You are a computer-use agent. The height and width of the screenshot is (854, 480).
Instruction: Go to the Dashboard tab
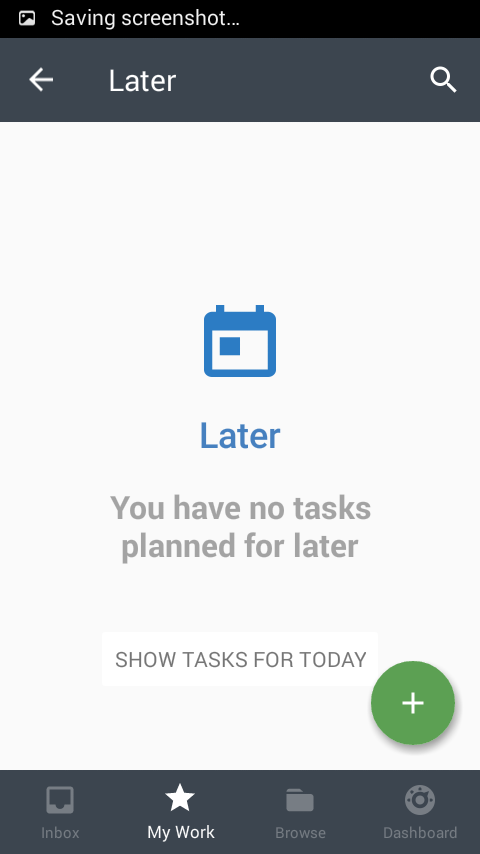tap(420, 812)
